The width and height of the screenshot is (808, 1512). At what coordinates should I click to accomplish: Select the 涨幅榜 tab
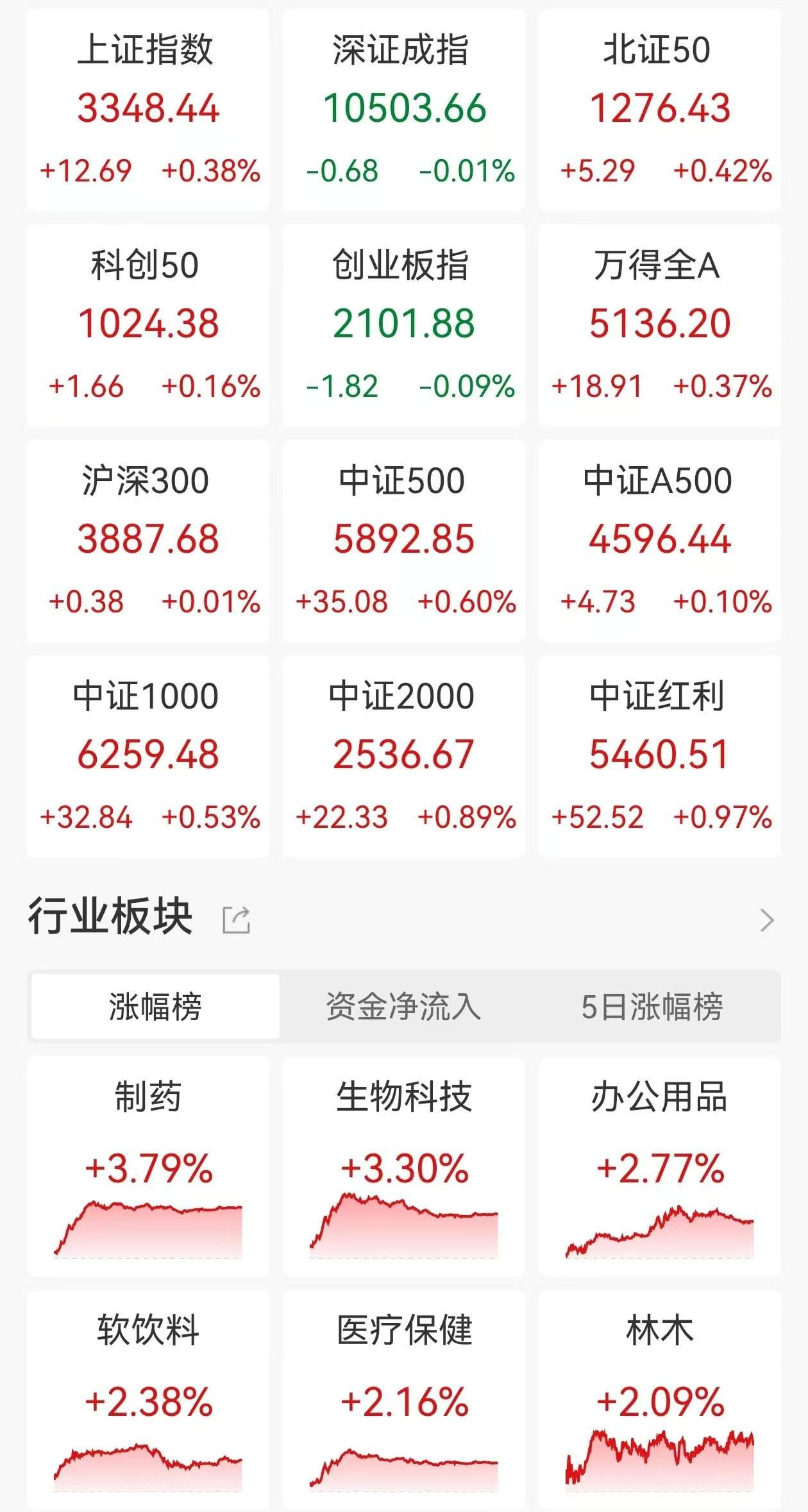[155, 1006]
